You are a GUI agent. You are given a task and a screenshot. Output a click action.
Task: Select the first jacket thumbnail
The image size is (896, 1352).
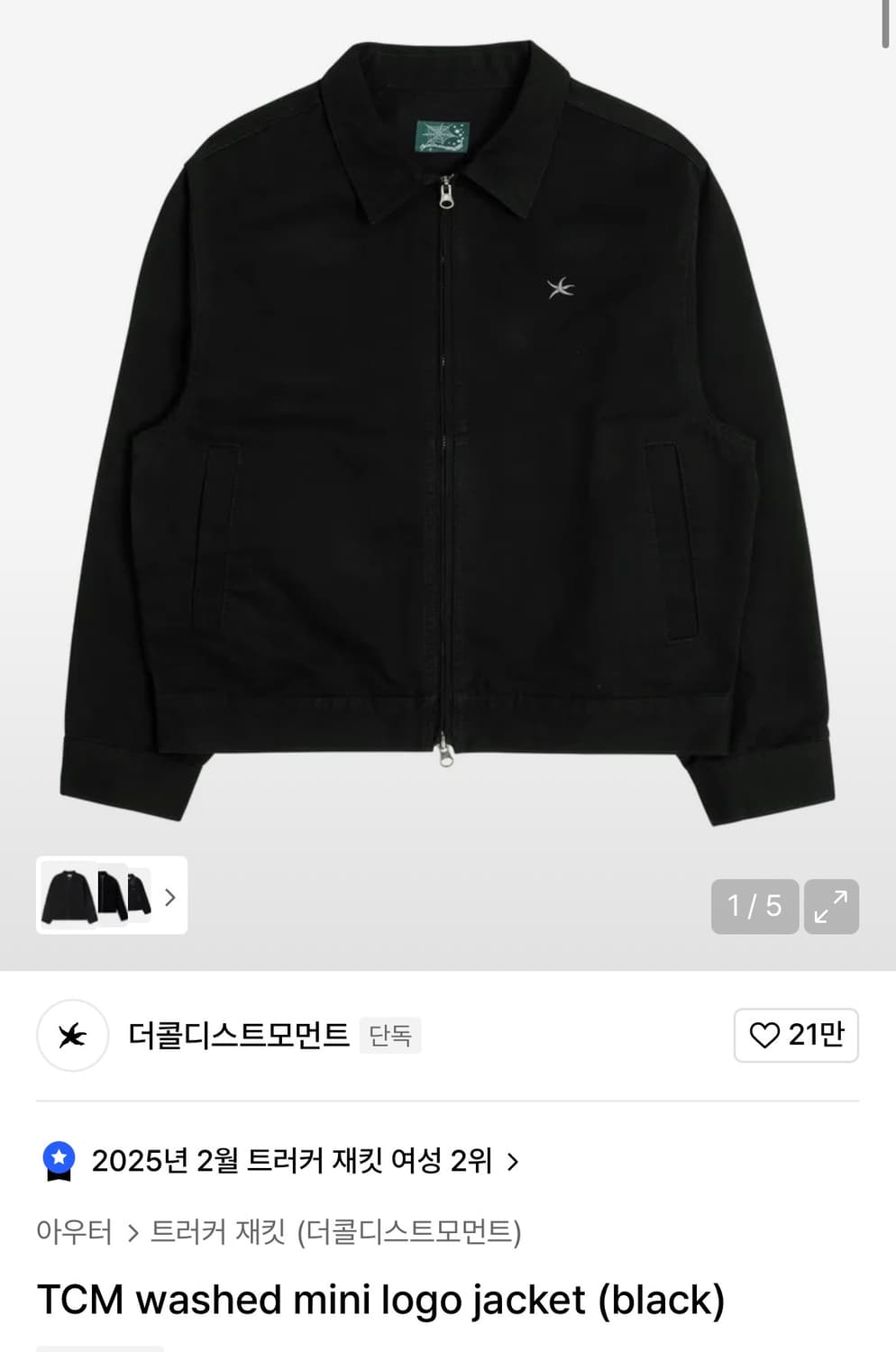[69, 898]
